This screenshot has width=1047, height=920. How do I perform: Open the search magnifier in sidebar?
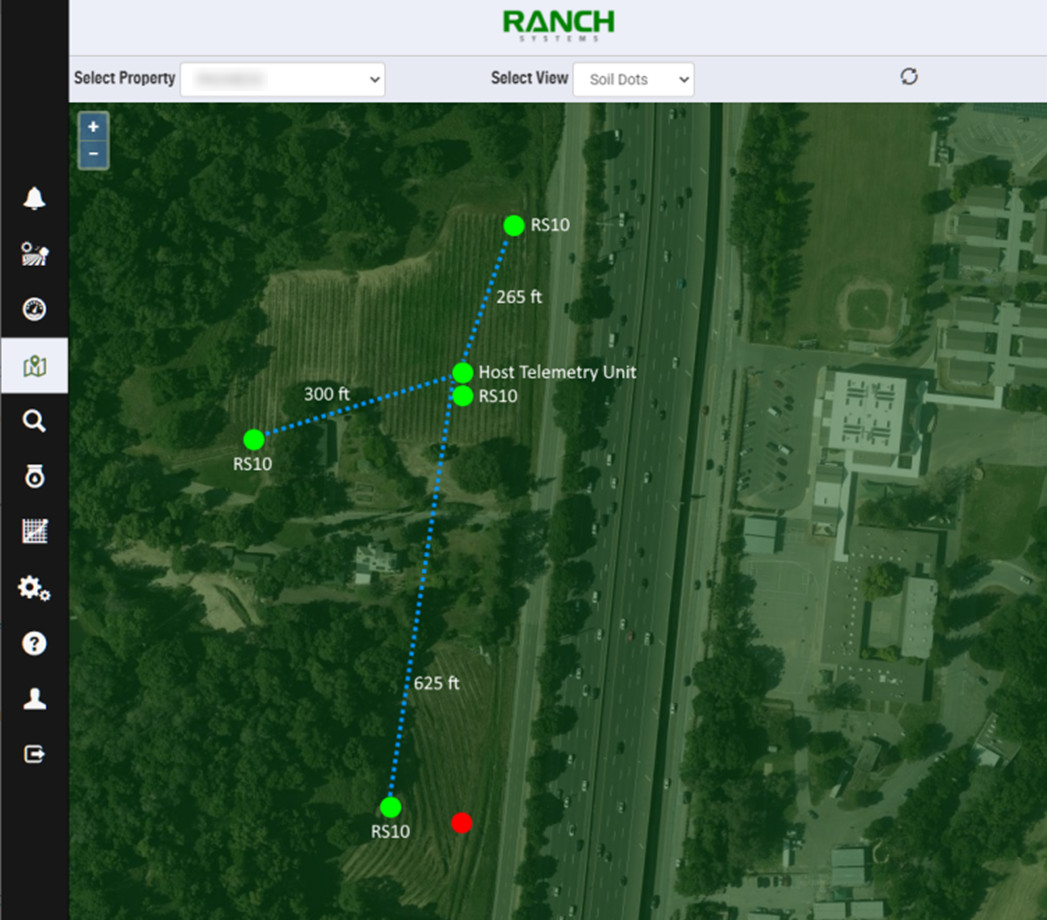pos(34,421)
